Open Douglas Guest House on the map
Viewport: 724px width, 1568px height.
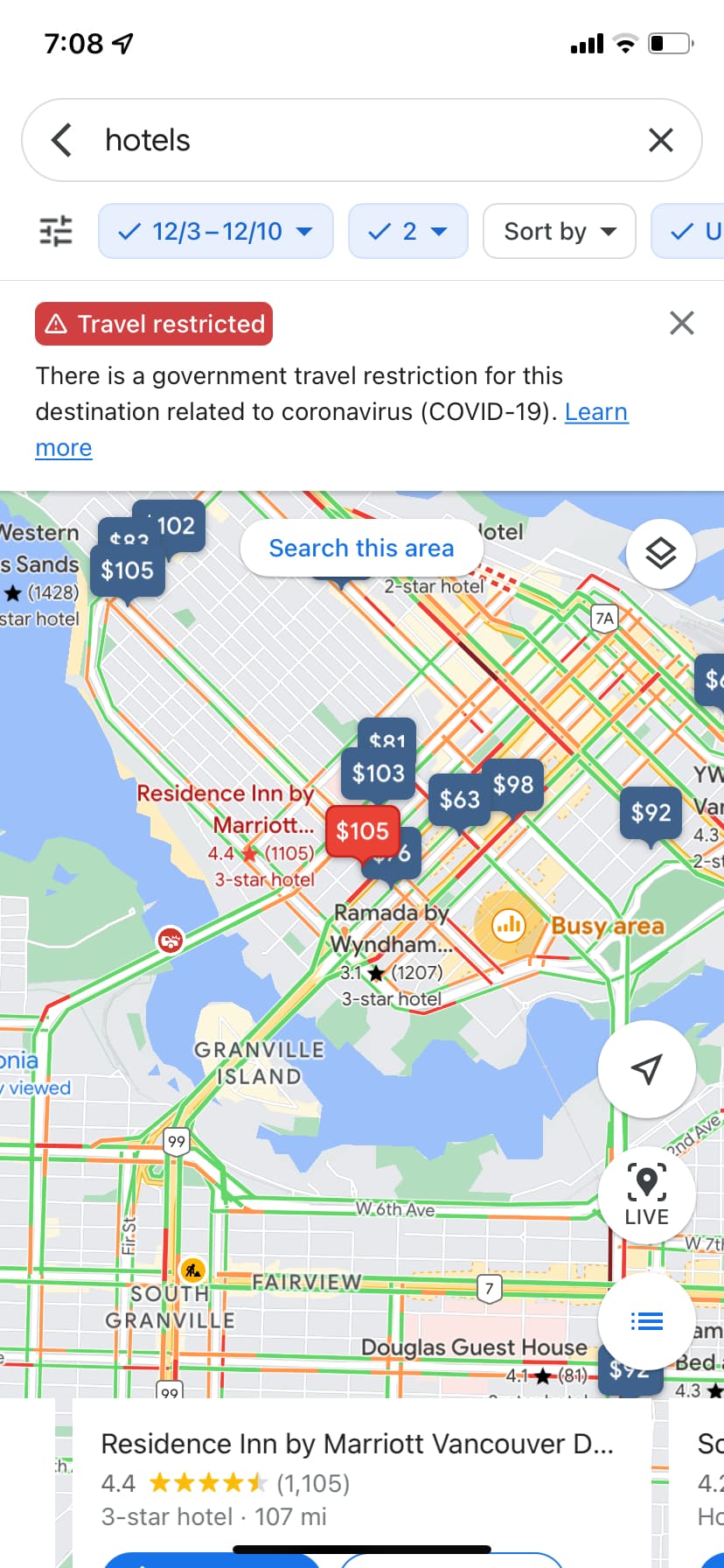(x=474, y=1347)
